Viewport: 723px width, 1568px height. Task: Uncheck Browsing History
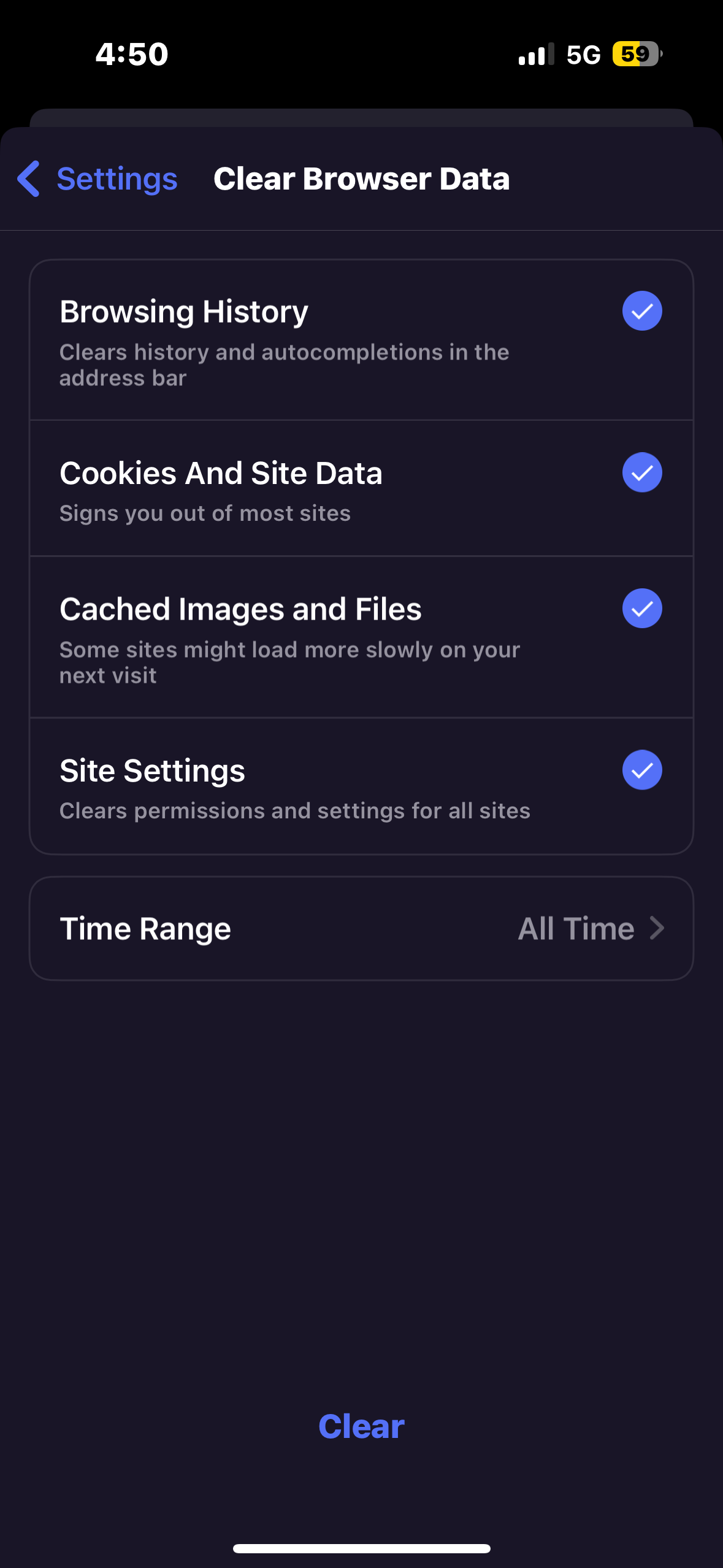[x=641, y=311]
